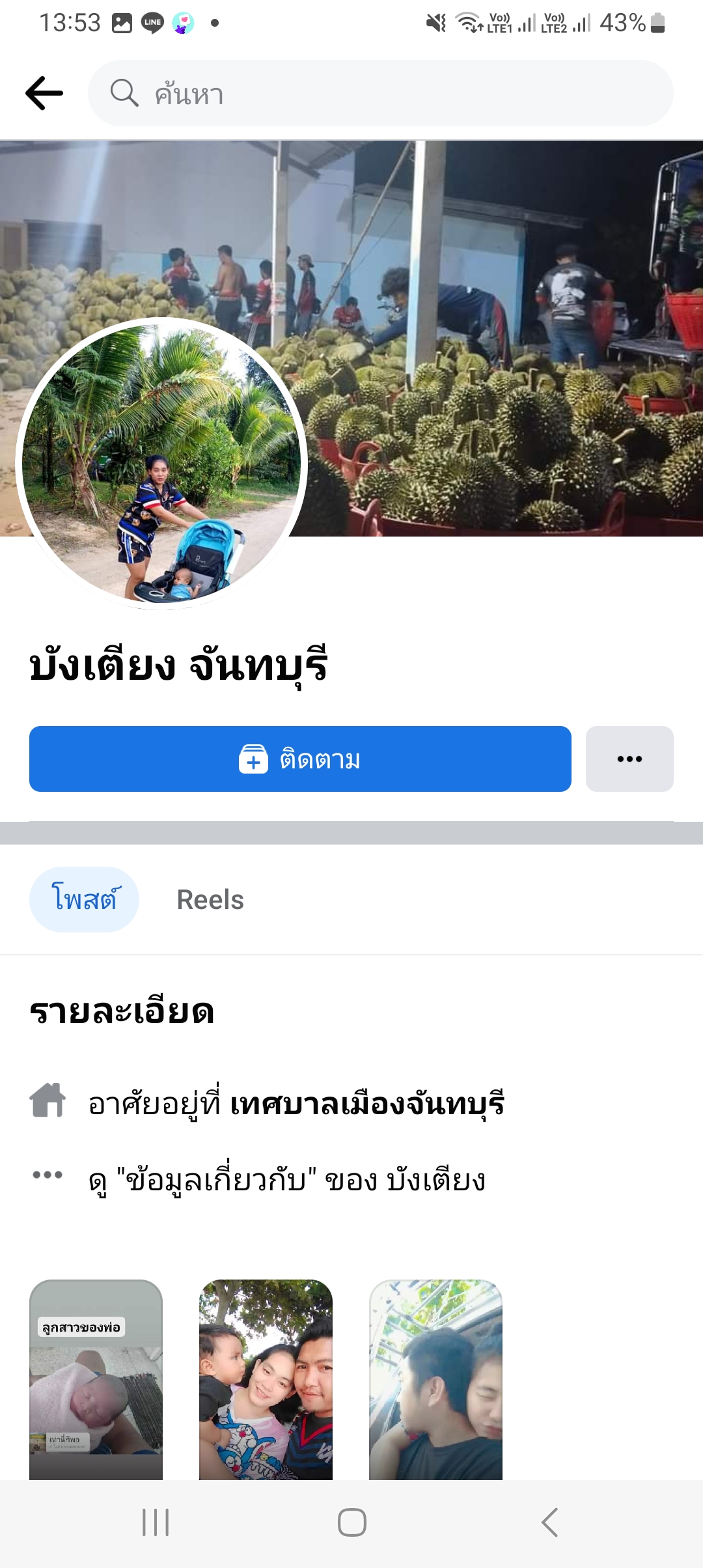Open recent apps from the navigation bar
703x1568 pixels.
coord(156,1522)
